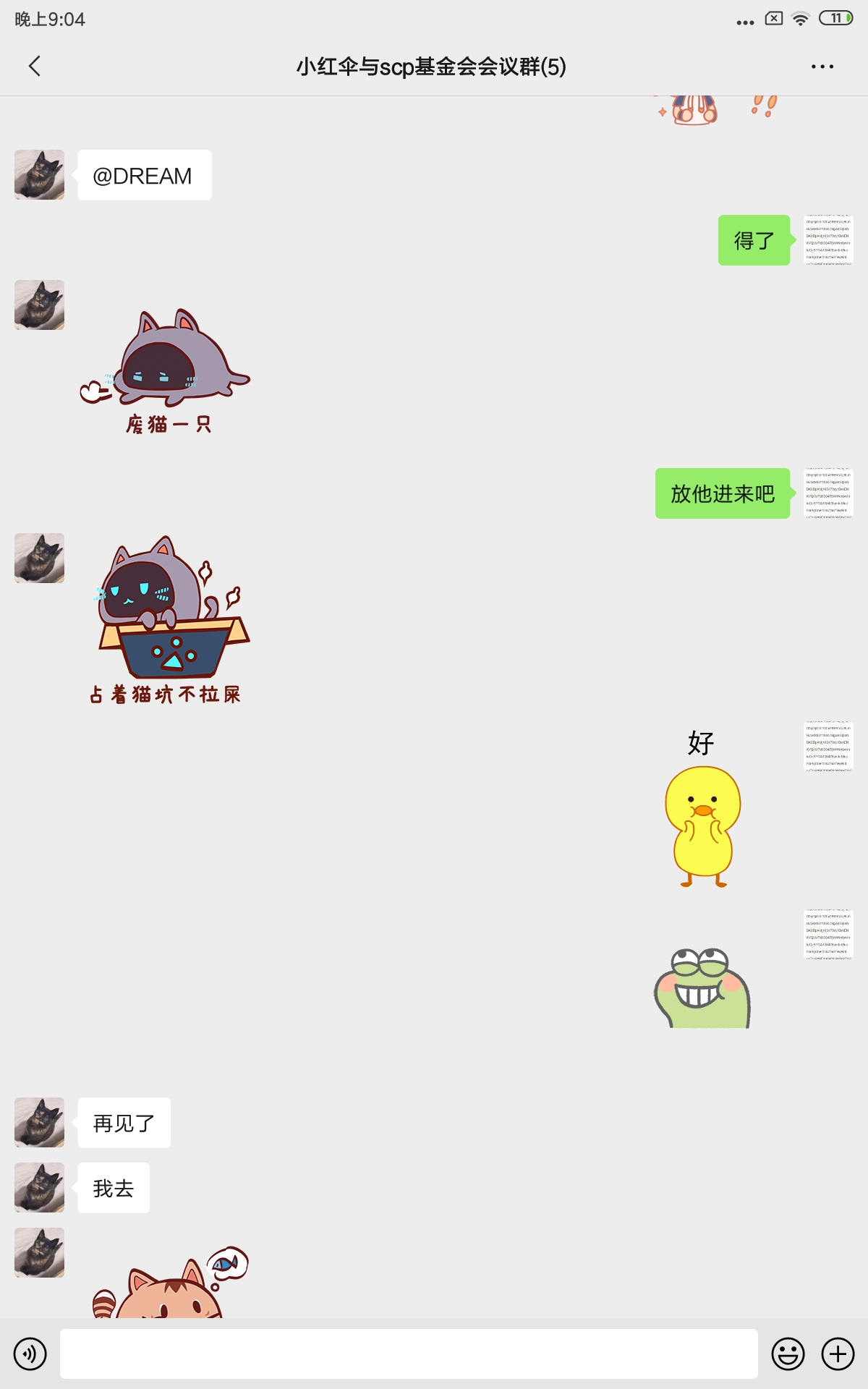The height and width of the screenshot is (1389, 868).
Task: View the yellow duck 好 sticker
Action: 702,809
